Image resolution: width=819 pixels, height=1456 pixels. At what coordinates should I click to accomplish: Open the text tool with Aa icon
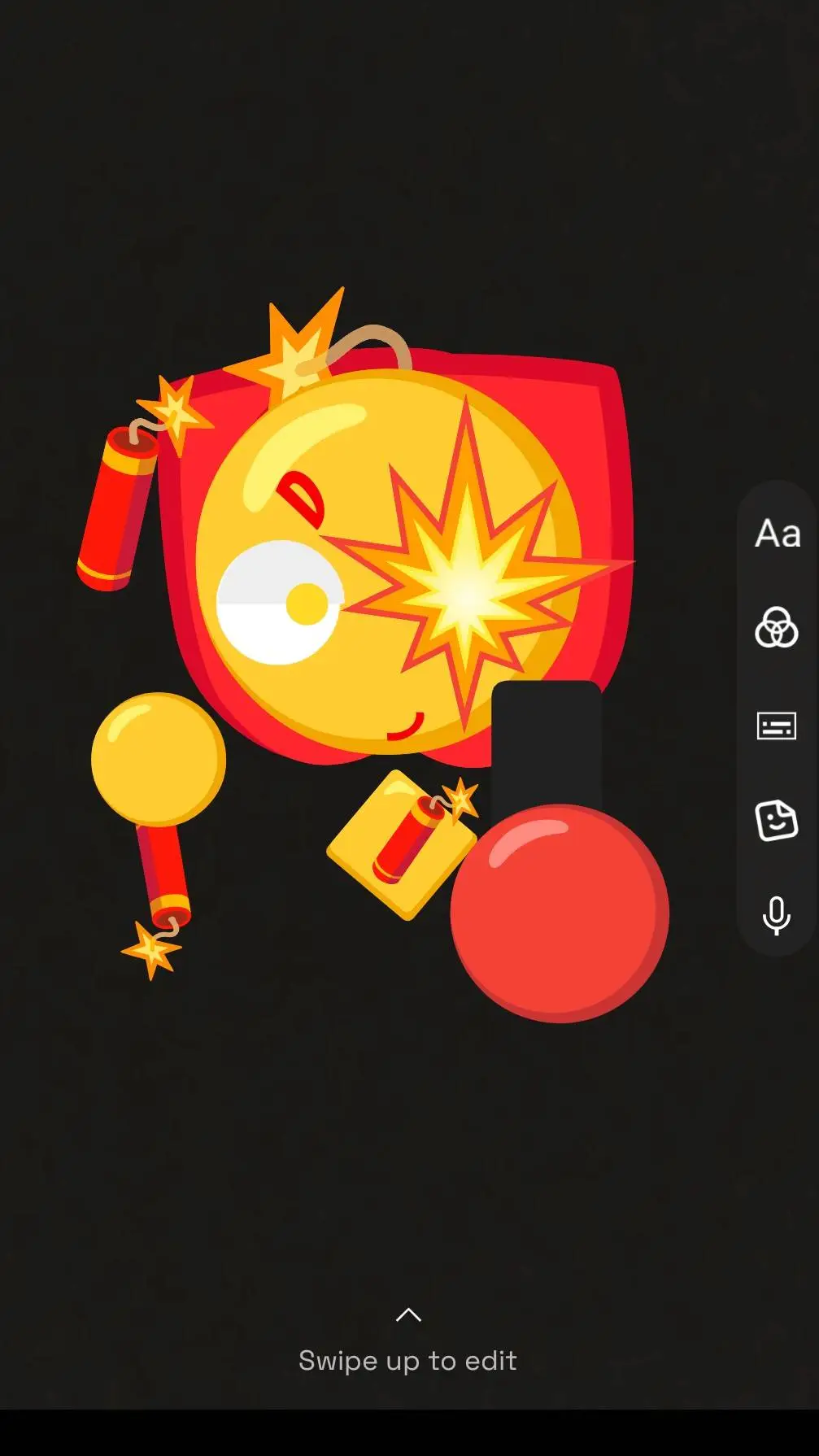pyautogui.click(x=776, y=535)
